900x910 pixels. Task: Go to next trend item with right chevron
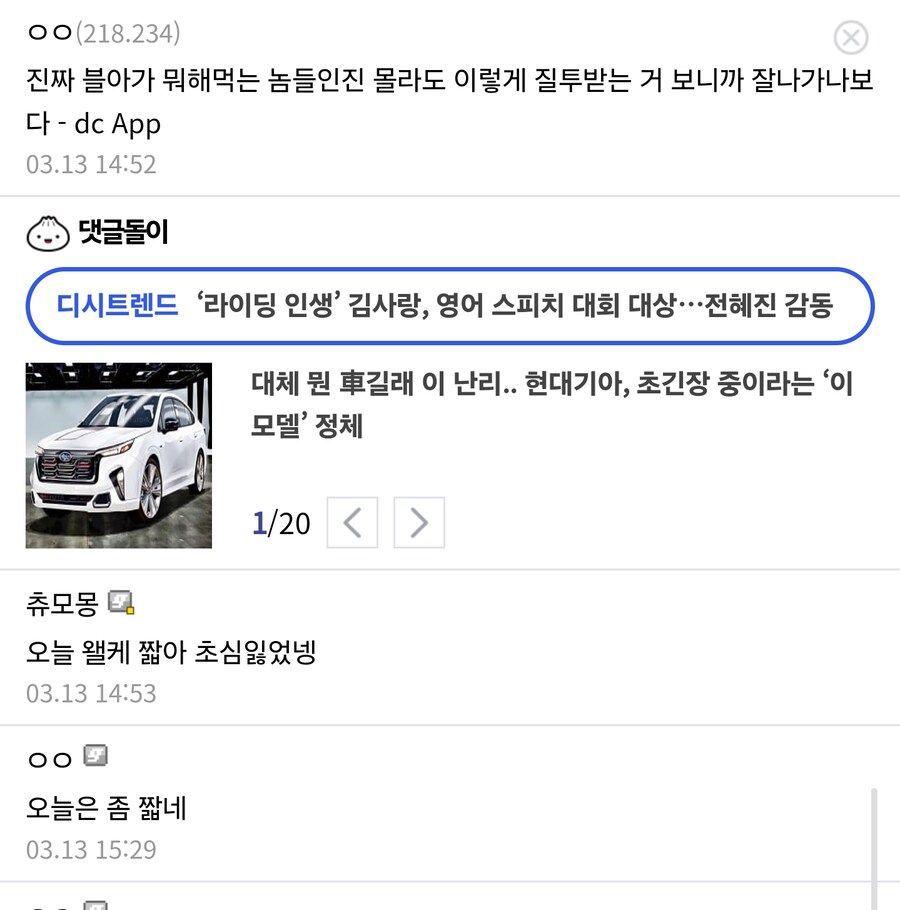point(419,522)
